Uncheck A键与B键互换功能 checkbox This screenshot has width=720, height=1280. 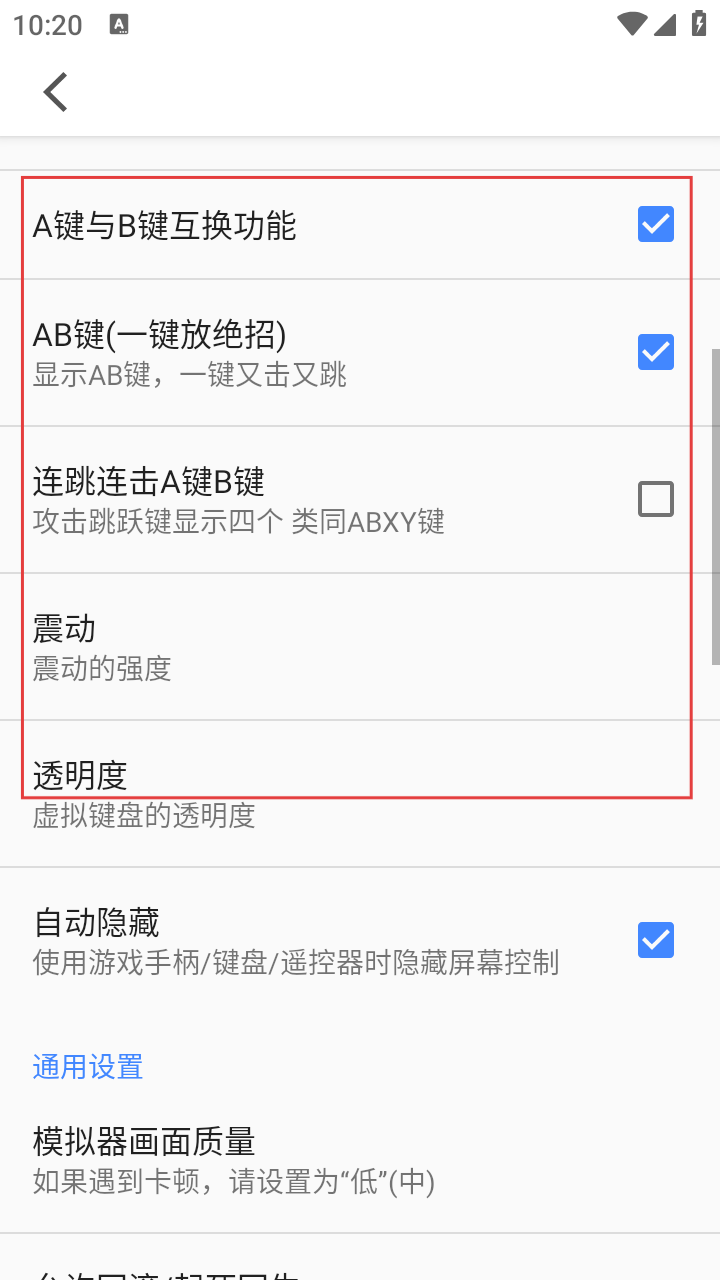pos(655,225)
